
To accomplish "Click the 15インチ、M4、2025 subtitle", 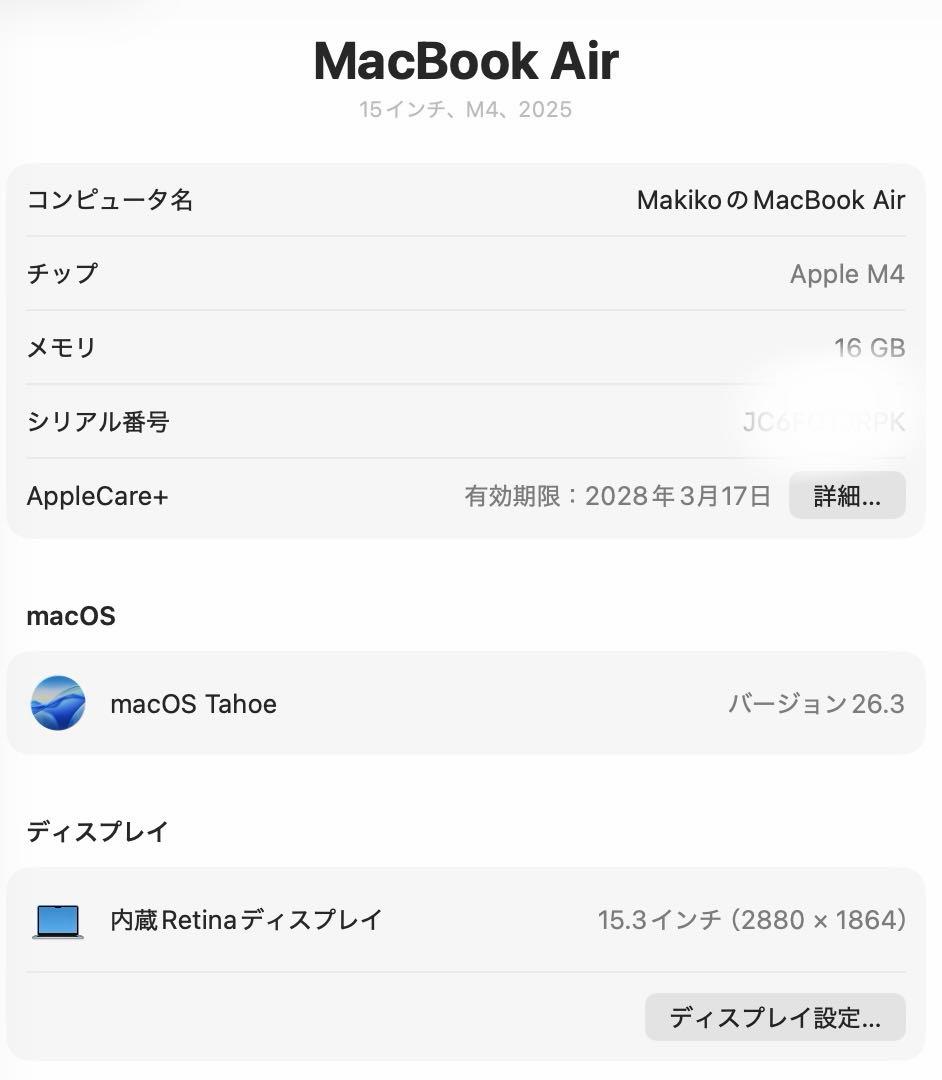I will [466, 109].
